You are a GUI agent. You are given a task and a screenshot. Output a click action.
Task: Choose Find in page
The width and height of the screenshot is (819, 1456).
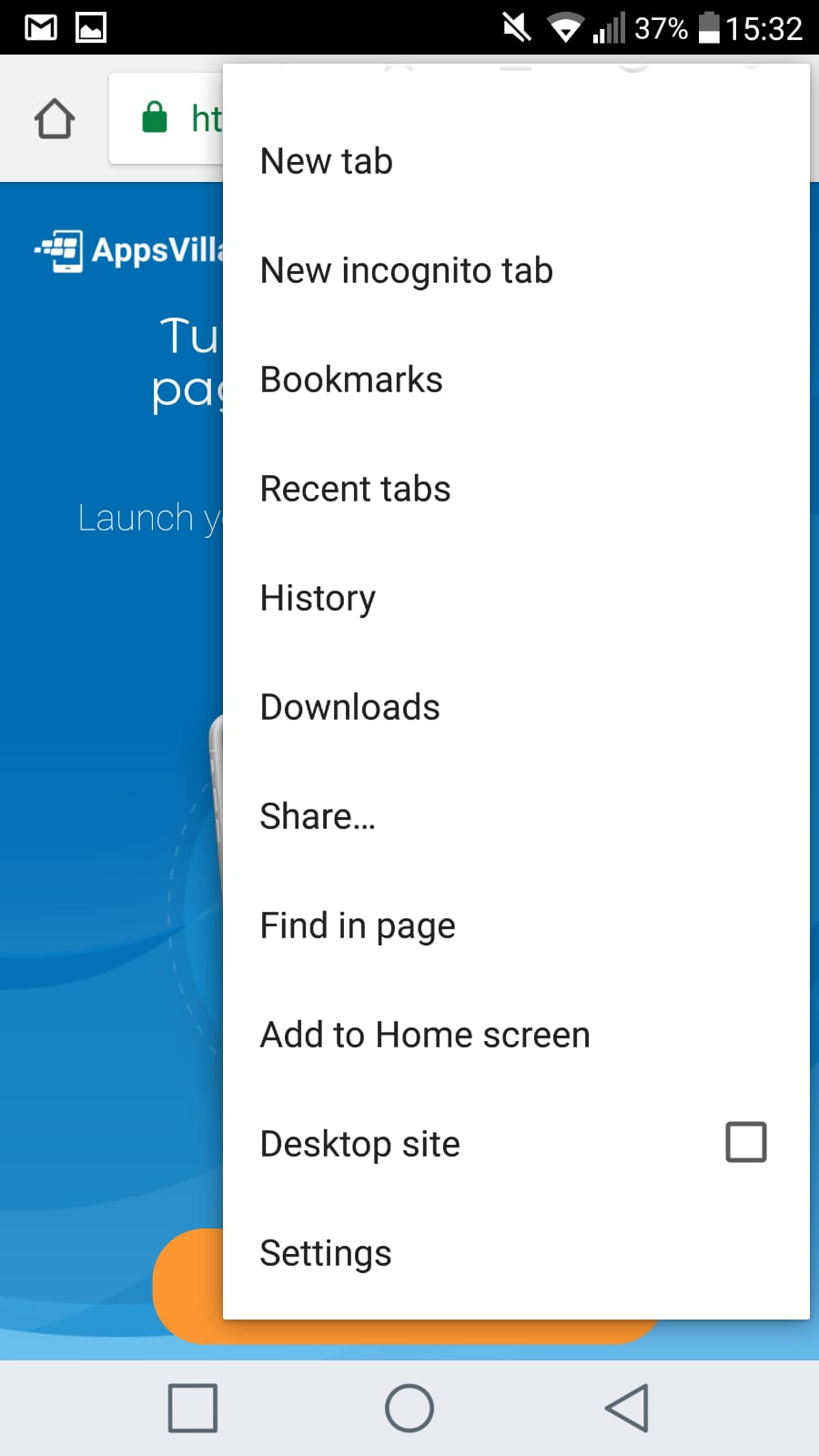[x=358, y=925]
